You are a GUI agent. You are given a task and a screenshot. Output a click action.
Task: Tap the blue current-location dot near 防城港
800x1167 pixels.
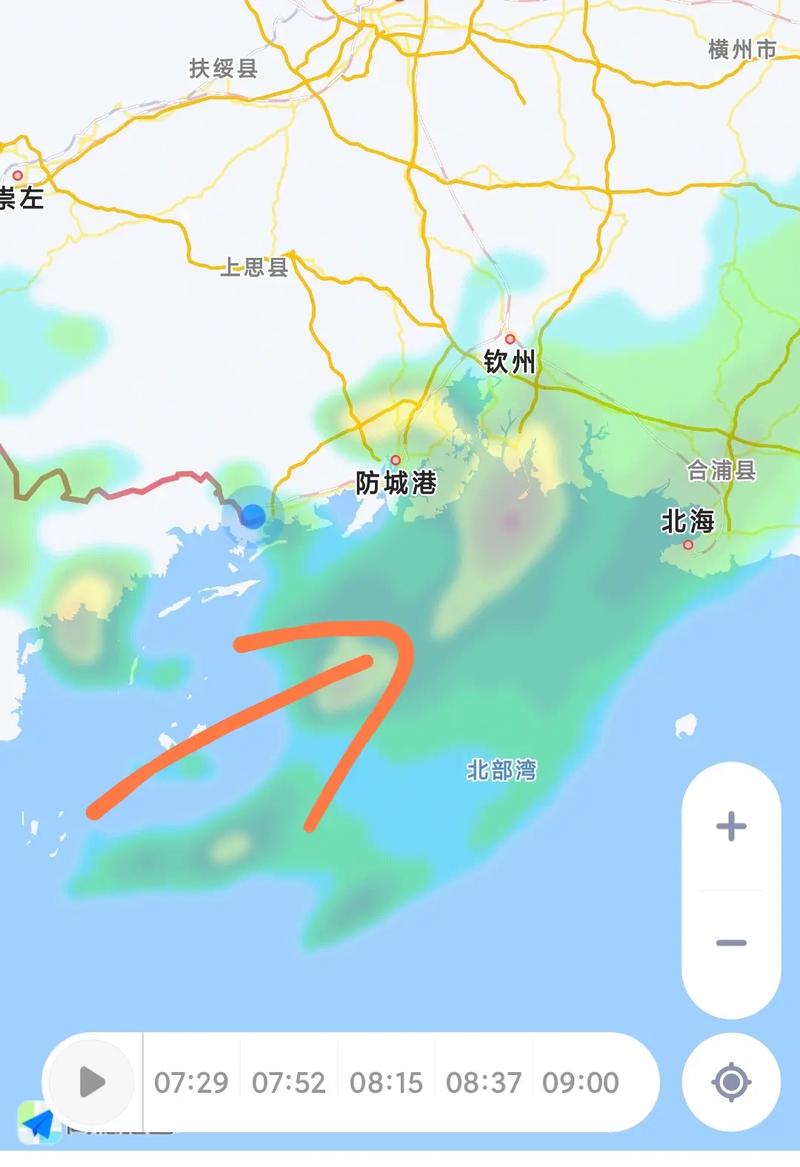click(254, 514)
